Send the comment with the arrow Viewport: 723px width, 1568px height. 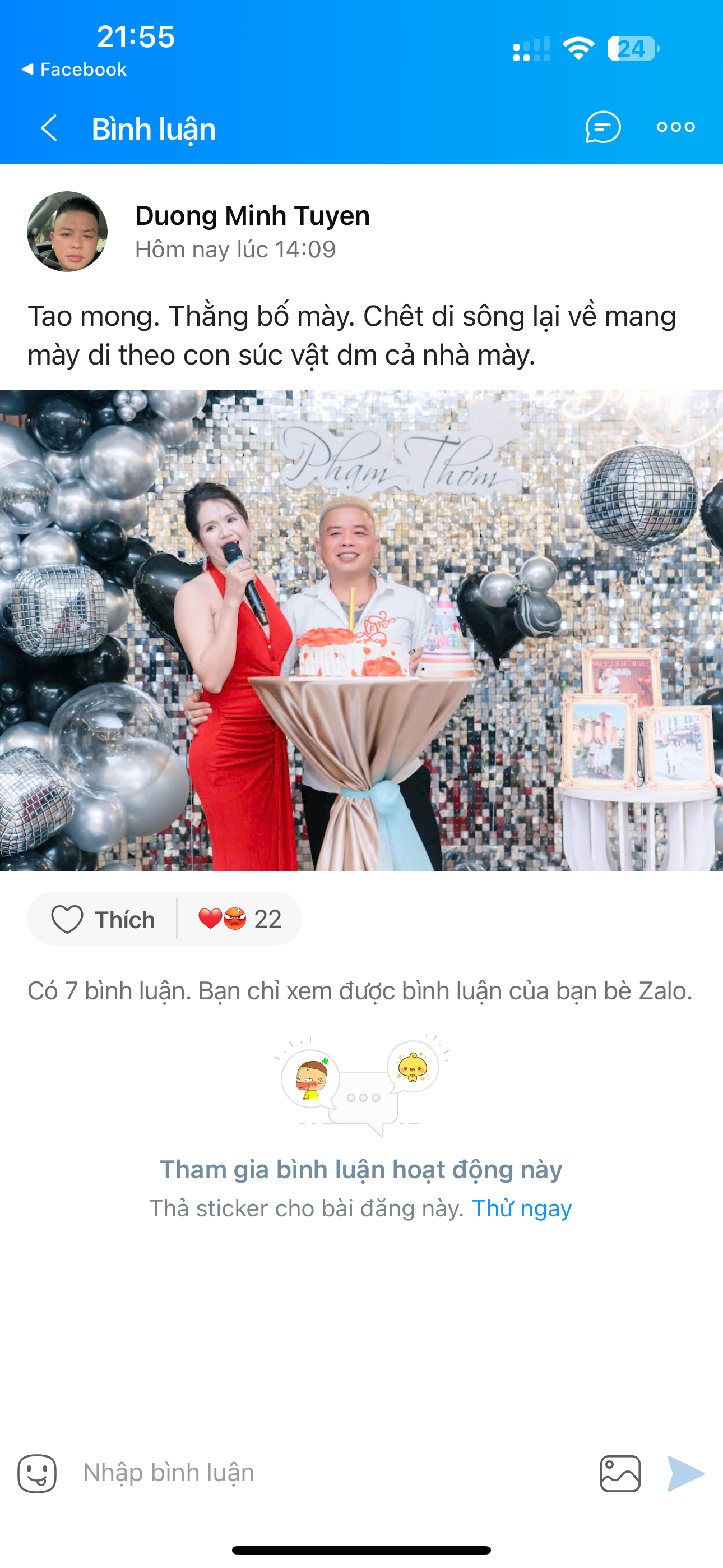685,1474
